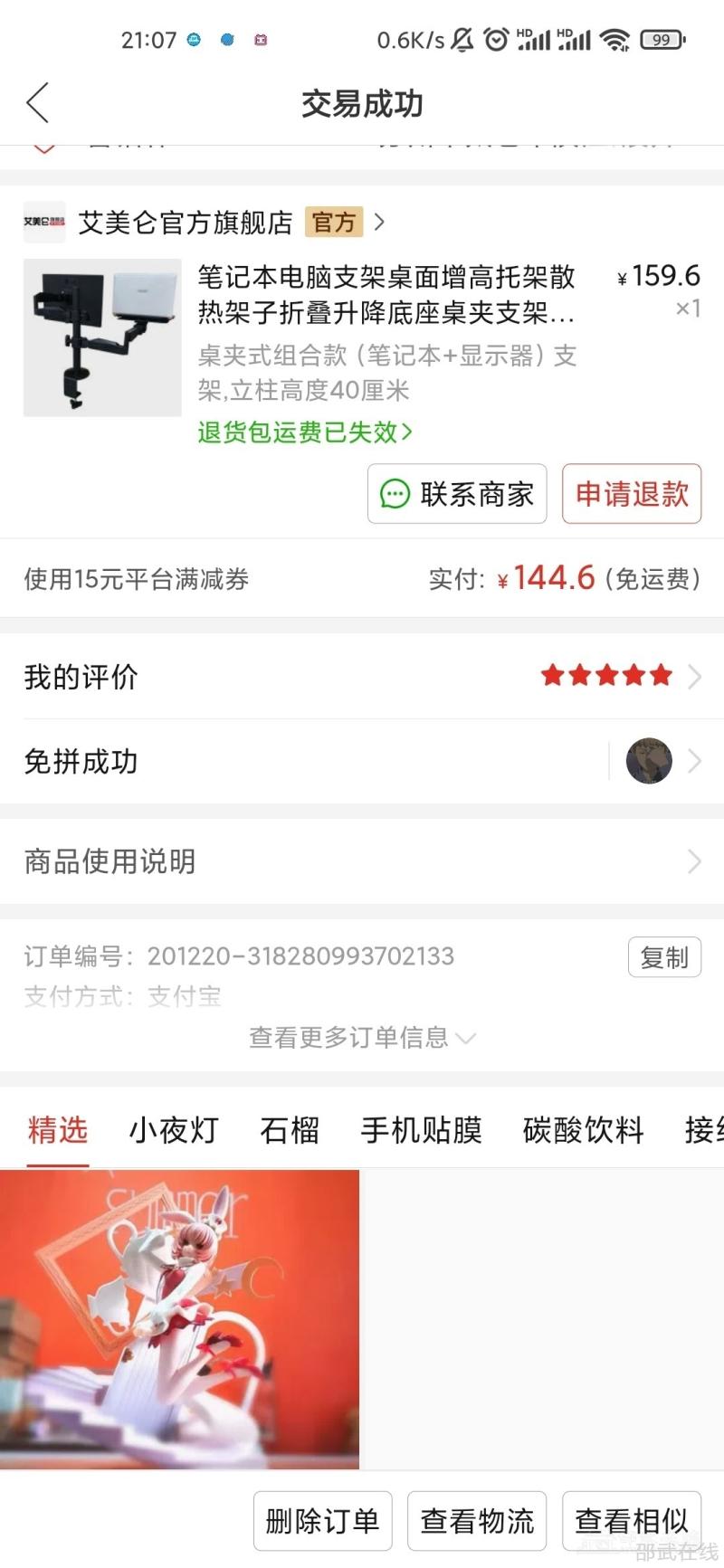Tap 退货包运费已失效 link

(x=305, y=432)
